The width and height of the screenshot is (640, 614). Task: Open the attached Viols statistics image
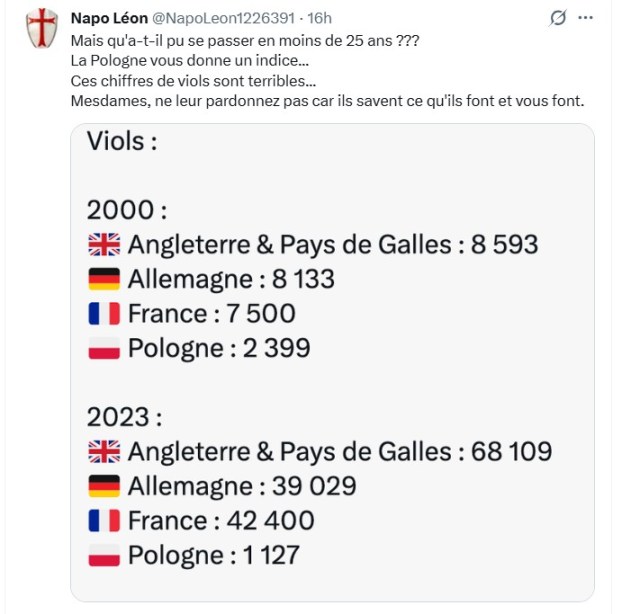point(332,360)
